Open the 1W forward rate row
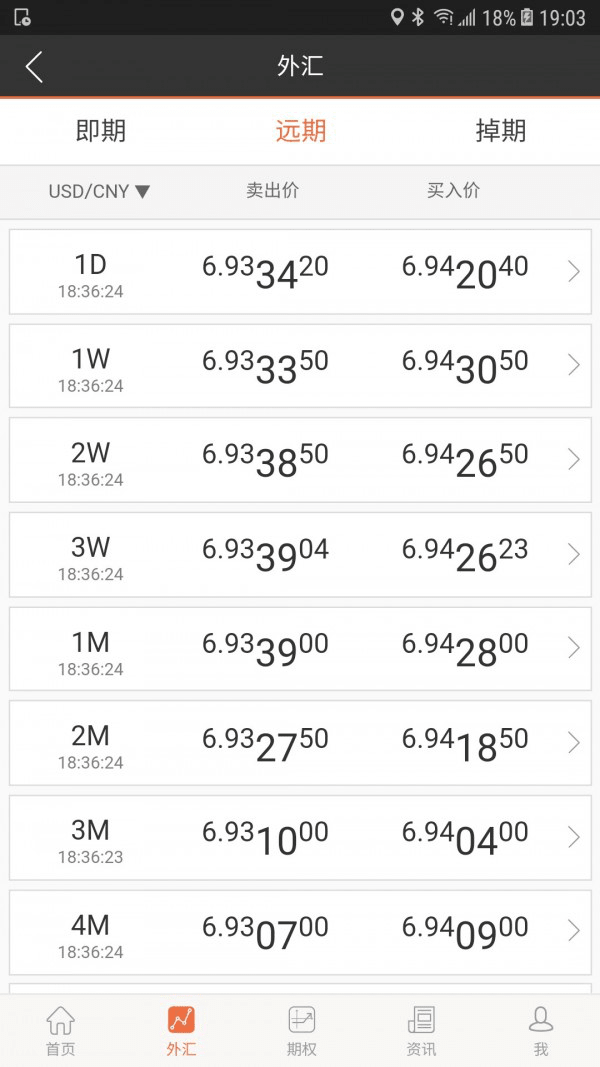The width and height of the screenshot is (600, 1067). coord(300,365)
